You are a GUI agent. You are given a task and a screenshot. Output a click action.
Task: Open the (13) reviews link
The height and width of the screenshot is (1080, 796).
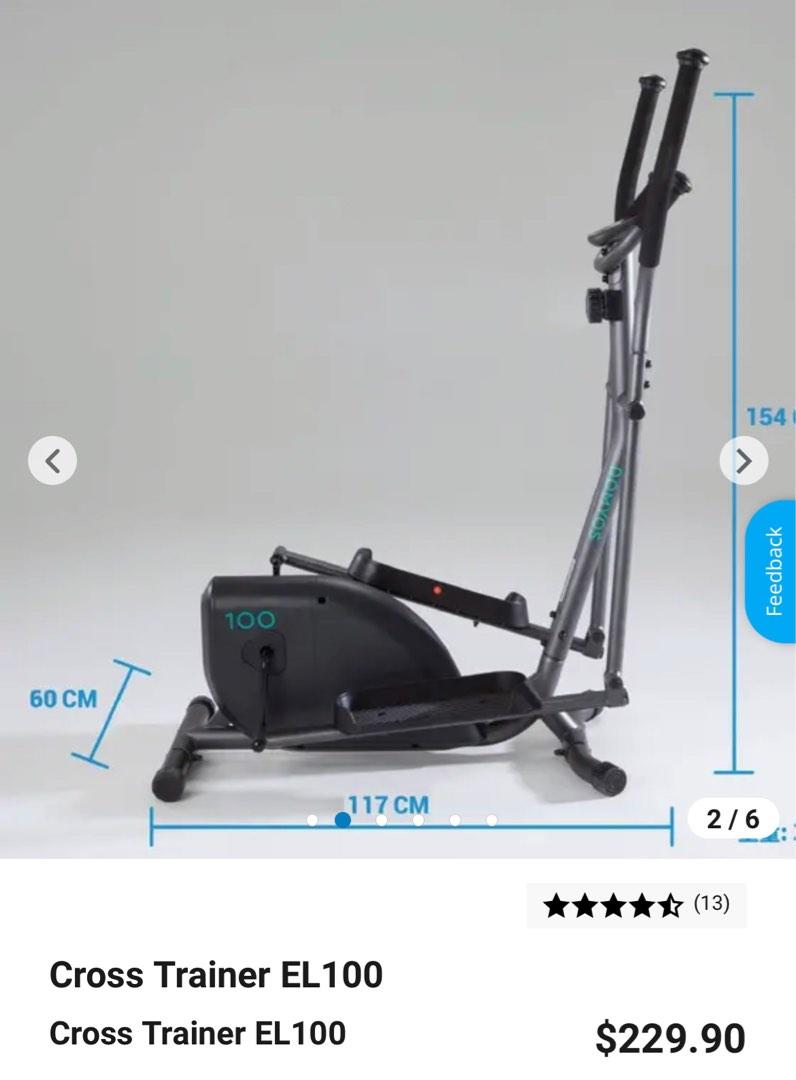point(712,904)
